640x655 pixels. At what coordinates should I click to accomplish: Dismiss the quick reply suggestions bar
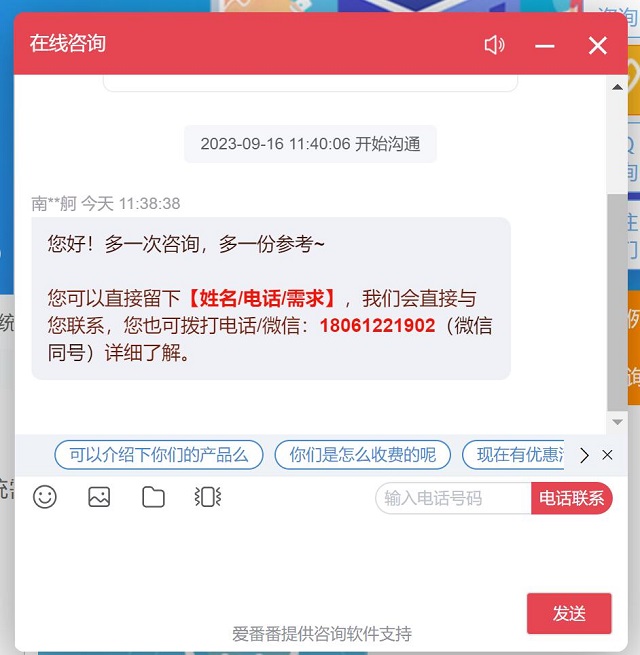click(606, 456)
